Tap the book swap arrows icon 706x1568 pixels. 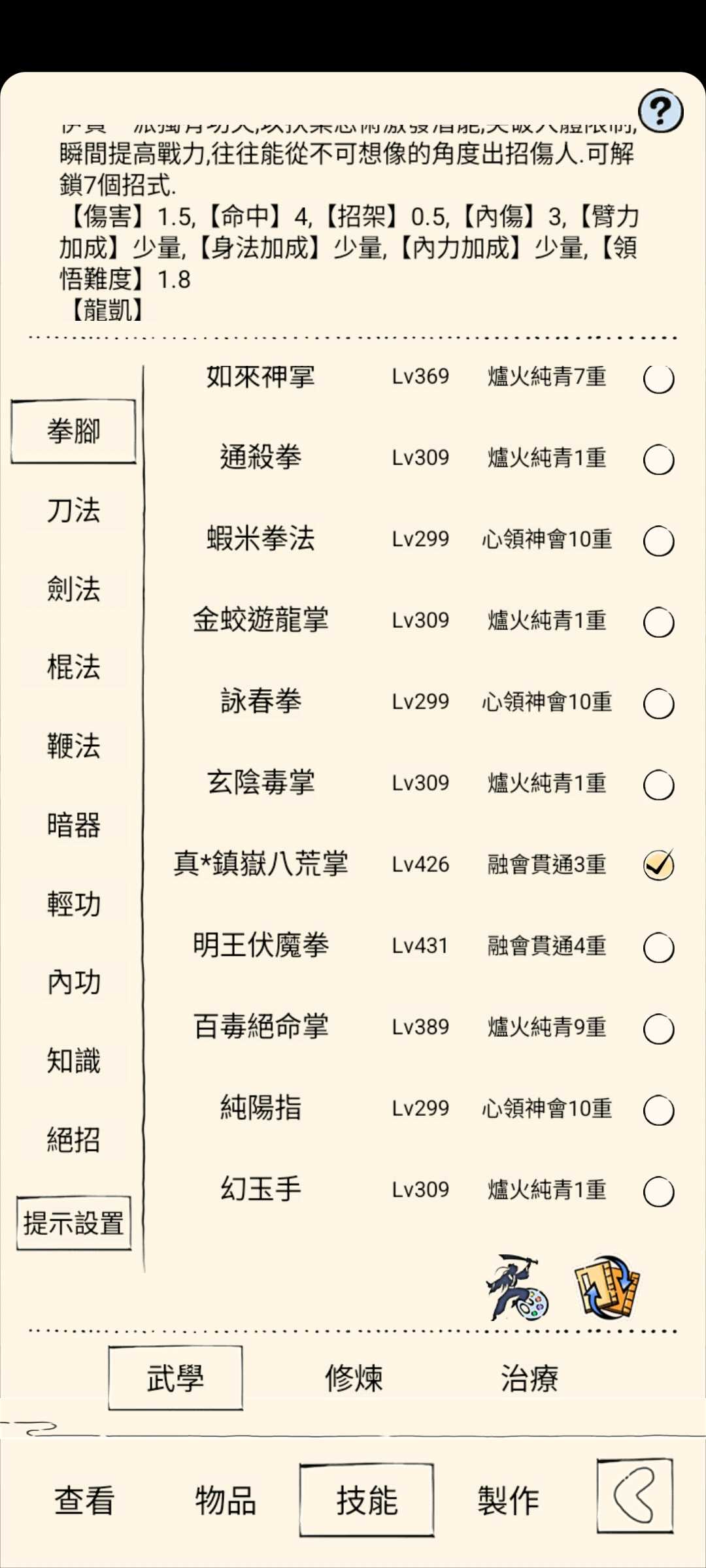click(607, 1287)
